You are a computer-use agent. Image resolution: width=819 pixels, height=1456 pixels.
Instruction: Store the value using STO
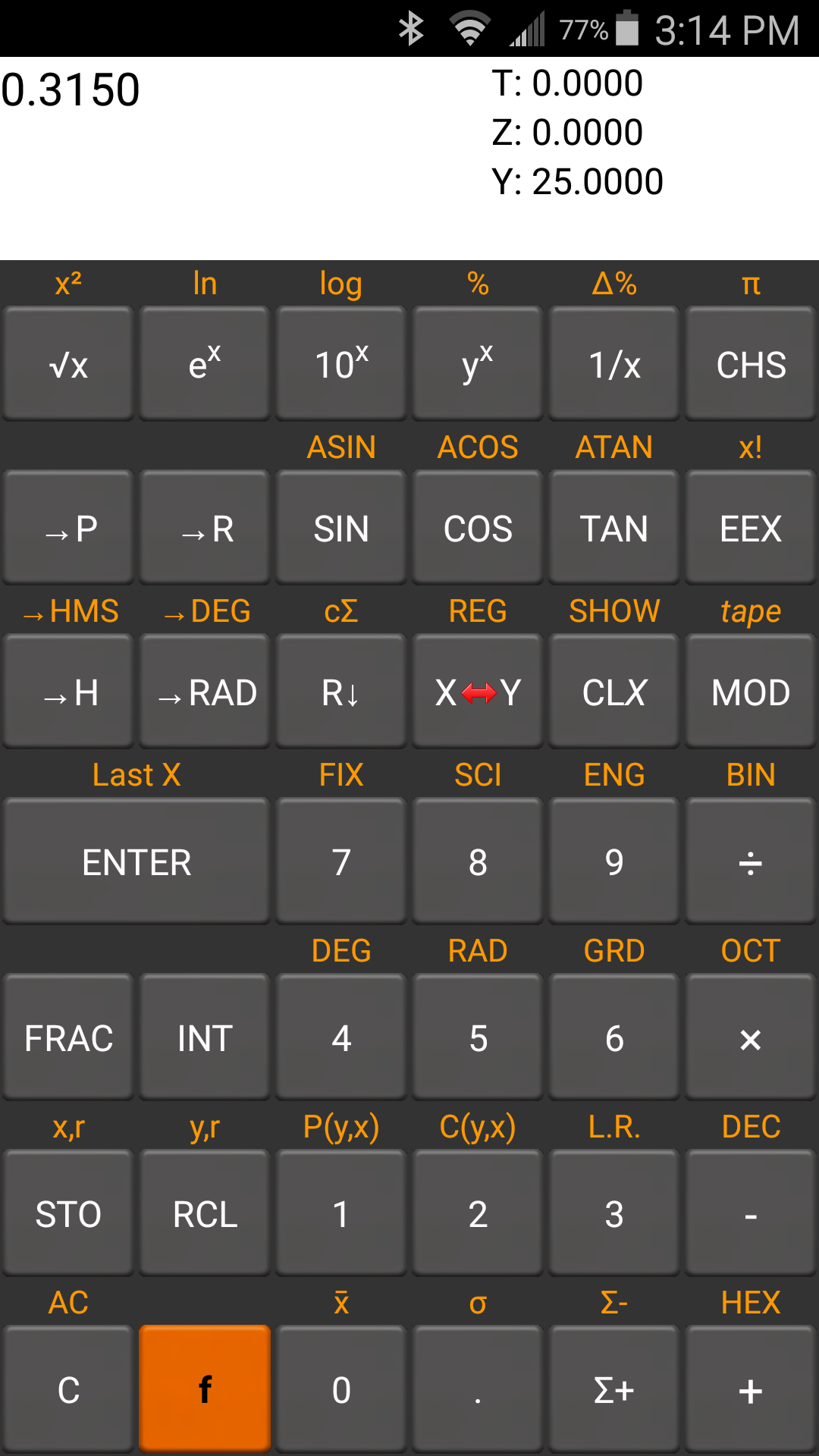pyautogui.click(x=68, y=1213)
